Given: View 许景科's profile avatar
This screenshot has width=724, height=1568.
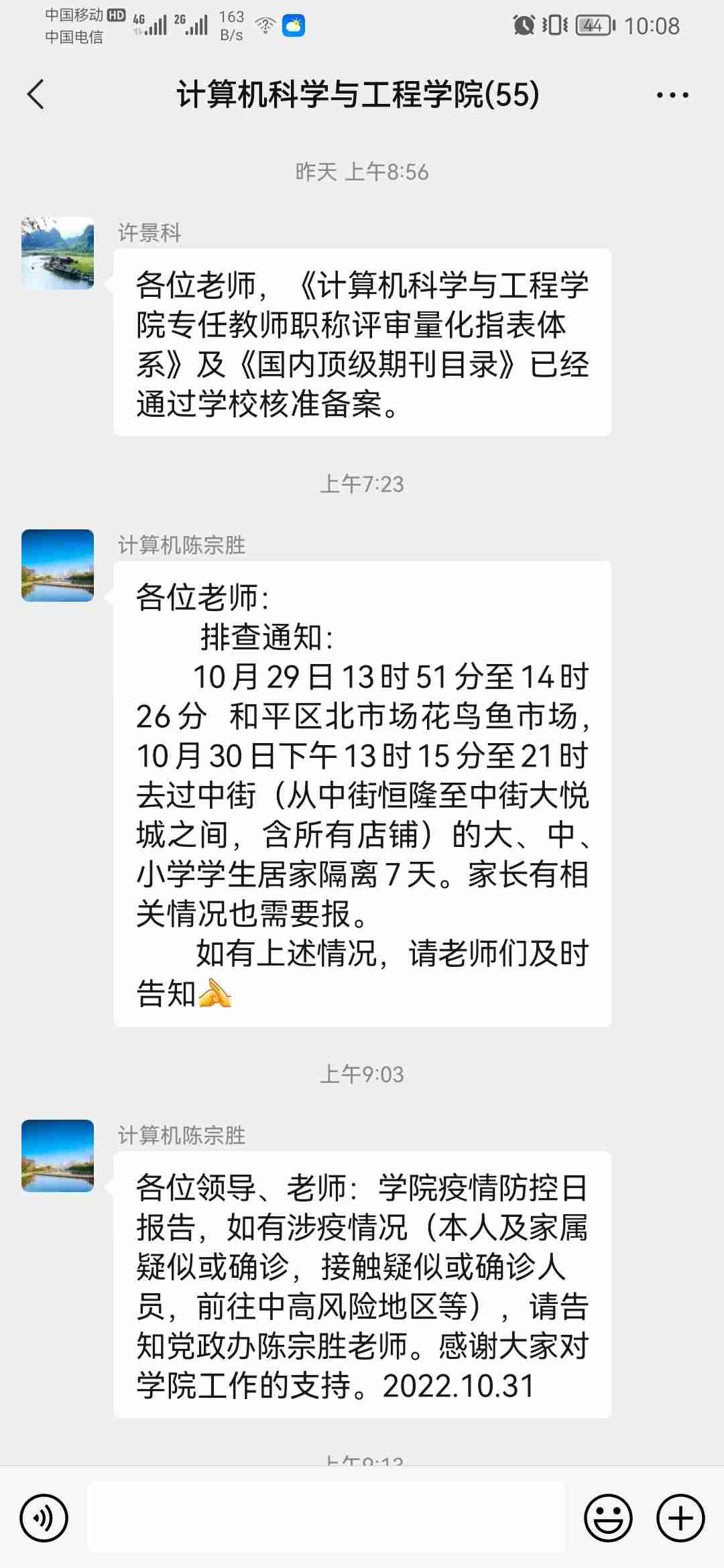Looking at the screenshot, I should [x=58, y=253].
